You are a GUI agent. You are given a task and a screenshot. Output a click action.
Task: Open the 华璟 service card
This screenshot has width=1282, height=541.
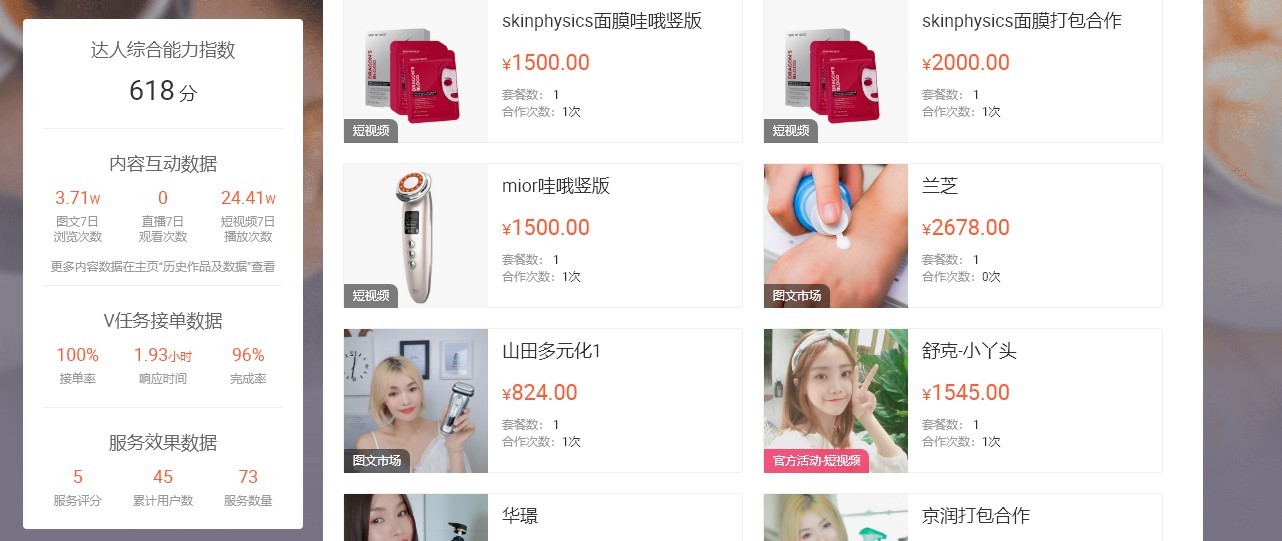[542, 517]
